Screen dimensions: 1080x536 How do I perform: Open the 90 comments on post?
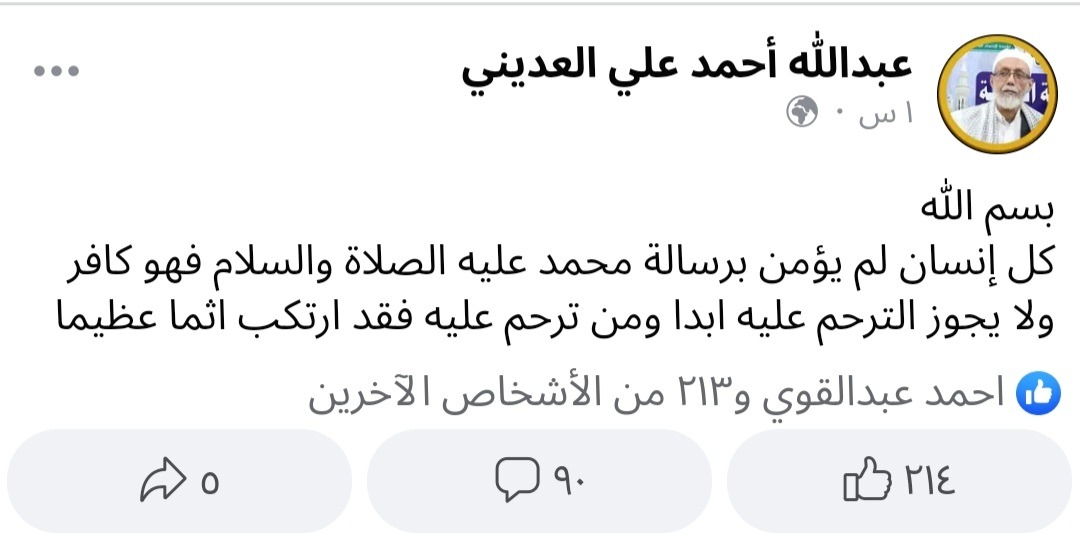click(x=540, y=482)
